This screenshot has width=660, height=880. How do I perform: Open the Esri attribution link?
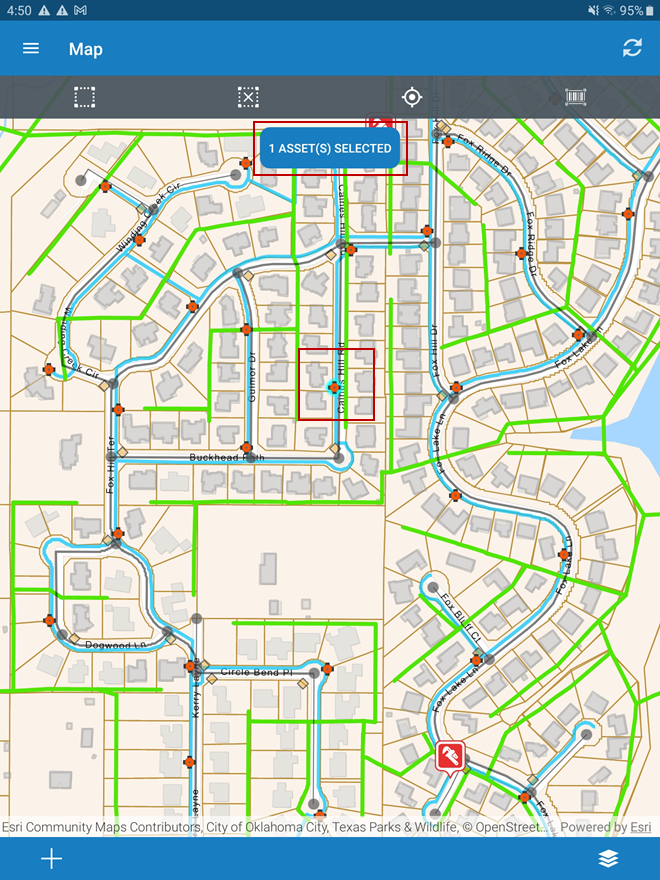click(641, 827)
